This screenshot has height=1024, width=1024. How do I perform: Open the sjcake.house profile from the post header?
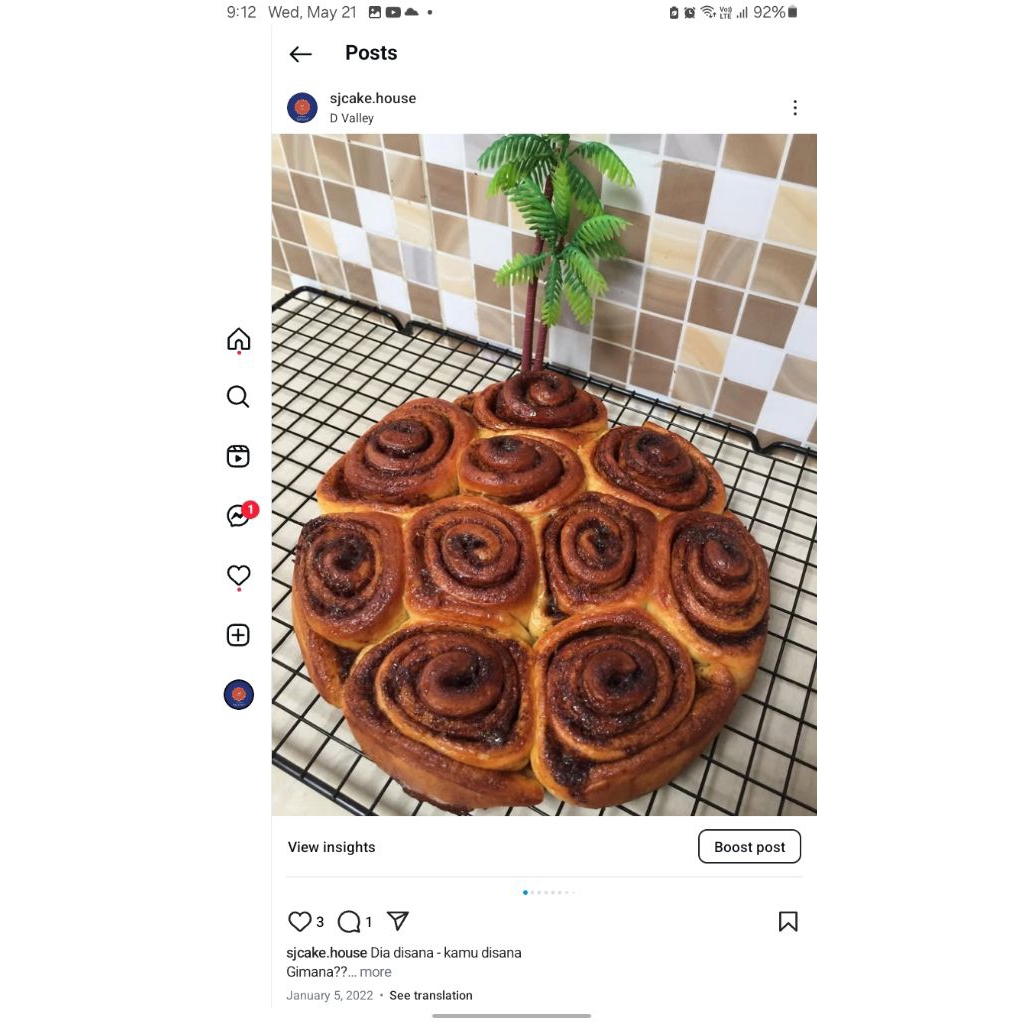tap(372, 98)
